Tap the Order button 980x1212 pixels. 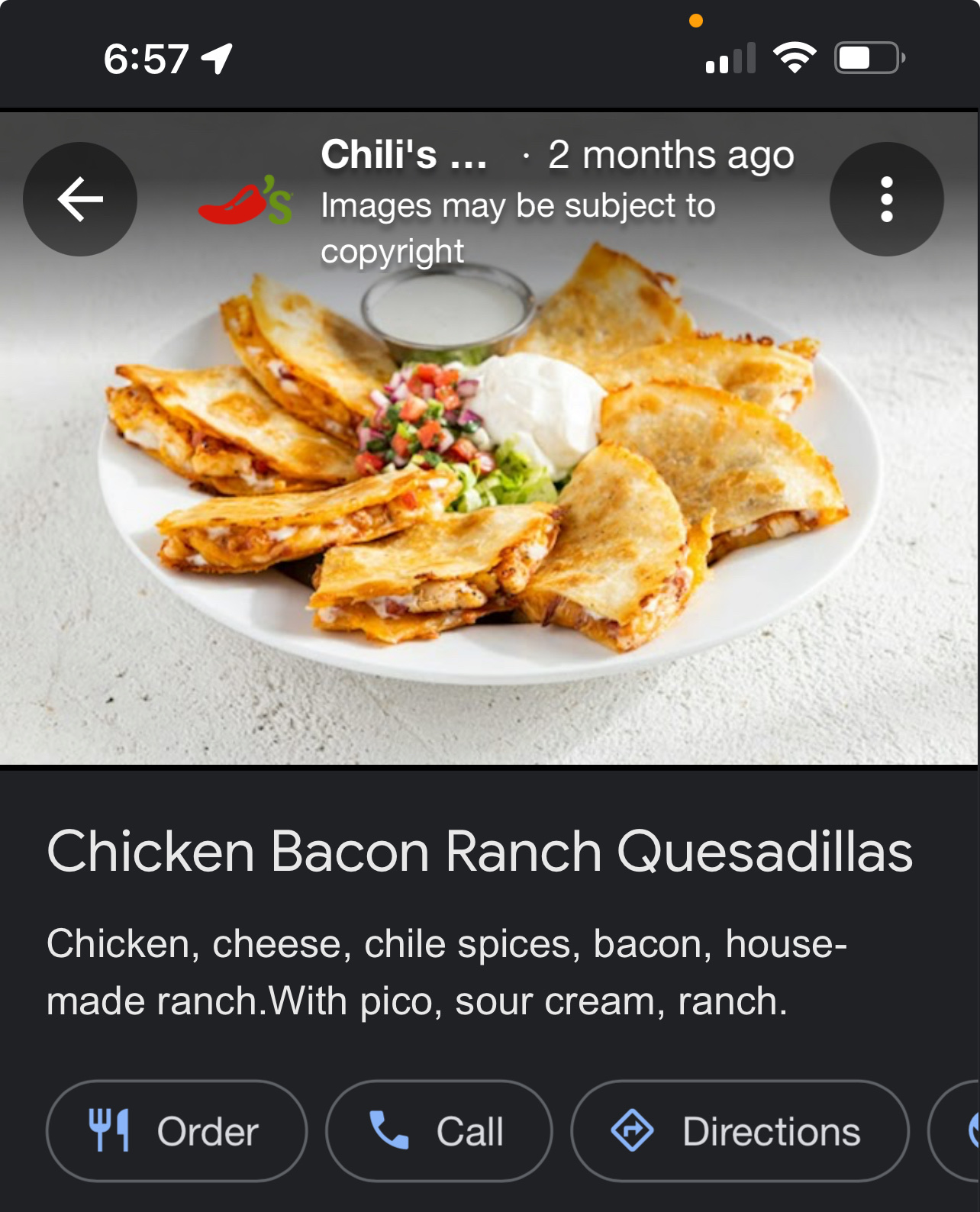[176, 1131]
